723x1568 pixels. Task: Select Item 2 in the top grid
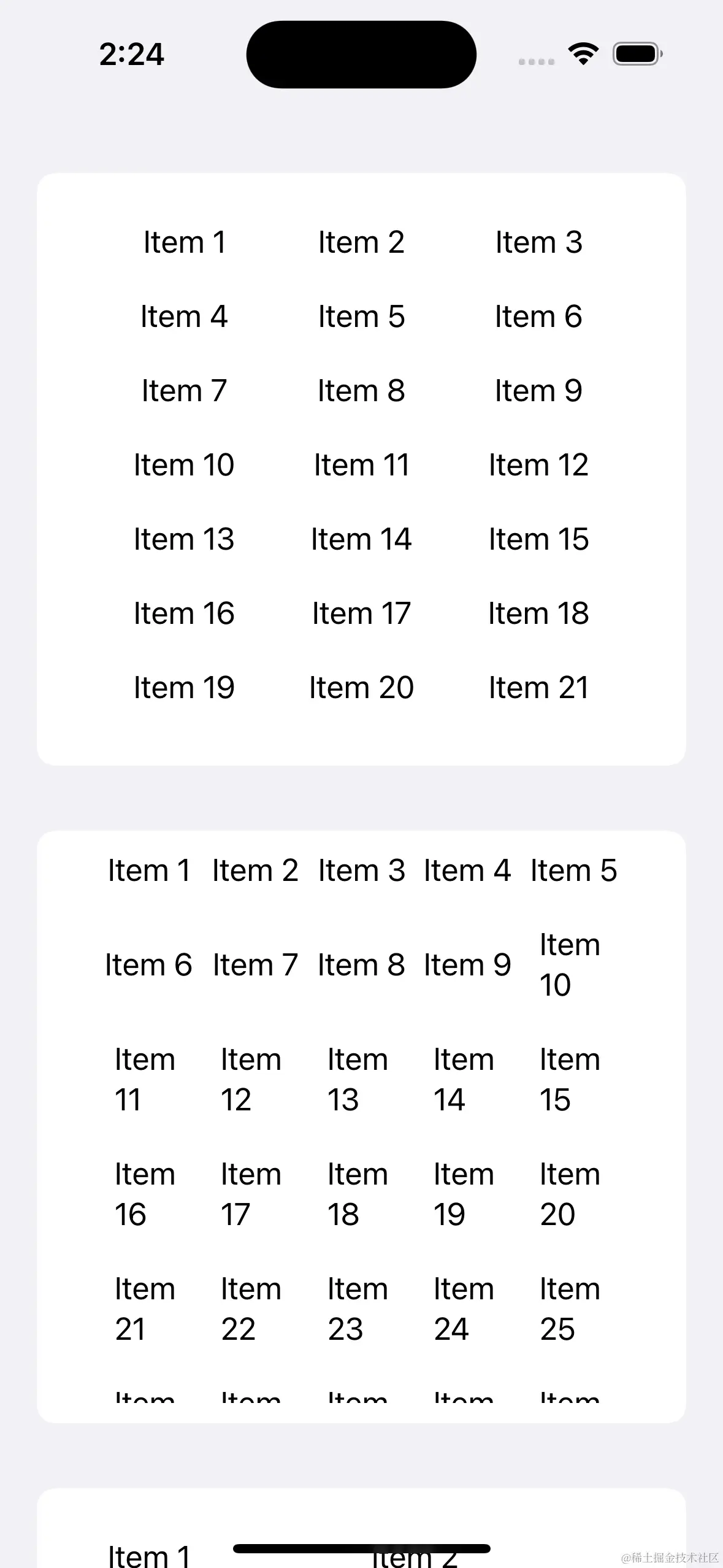click(x=361, y=242)
